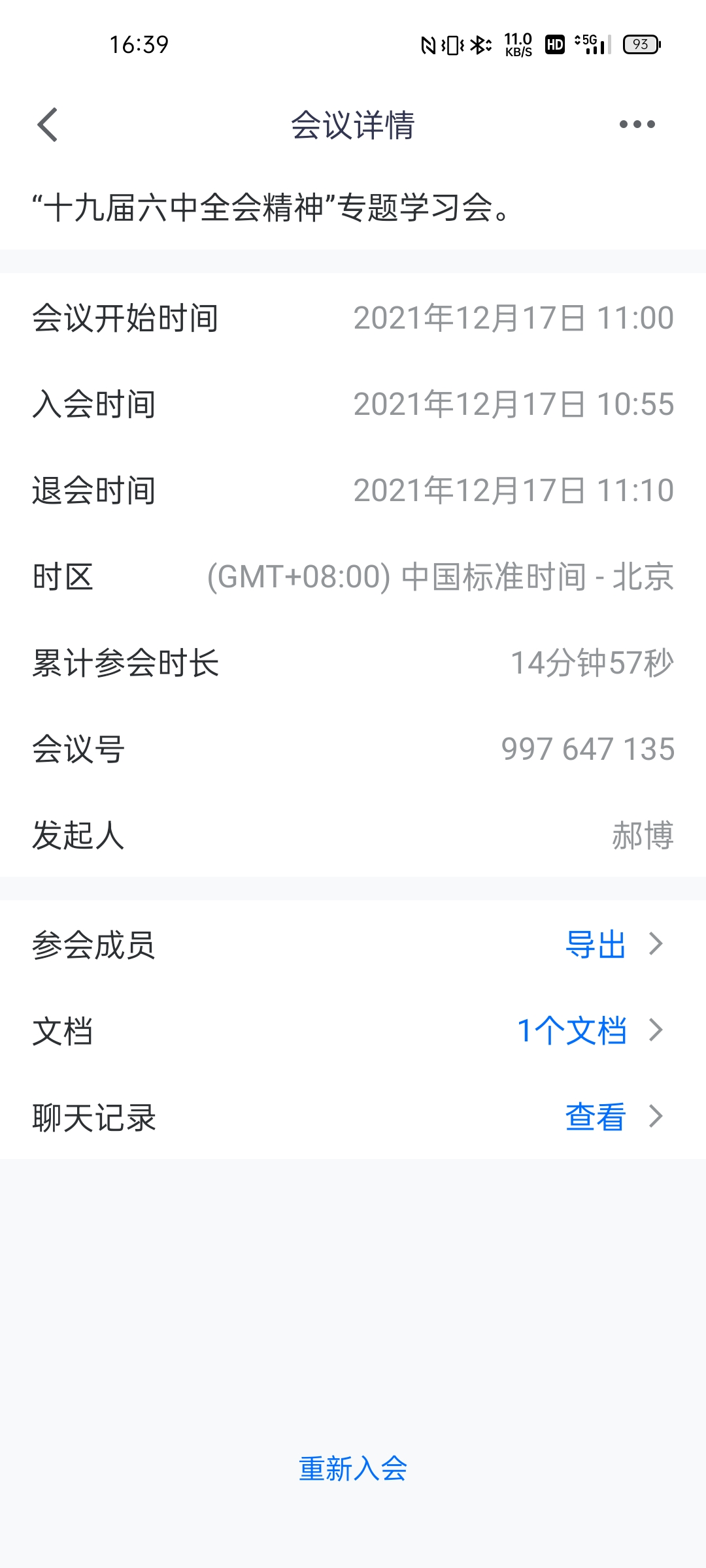Image resolution: width=706 pixels, height=1568 pixels.
Task: Open the 参会成员 export row
Action: click(613, 945)
